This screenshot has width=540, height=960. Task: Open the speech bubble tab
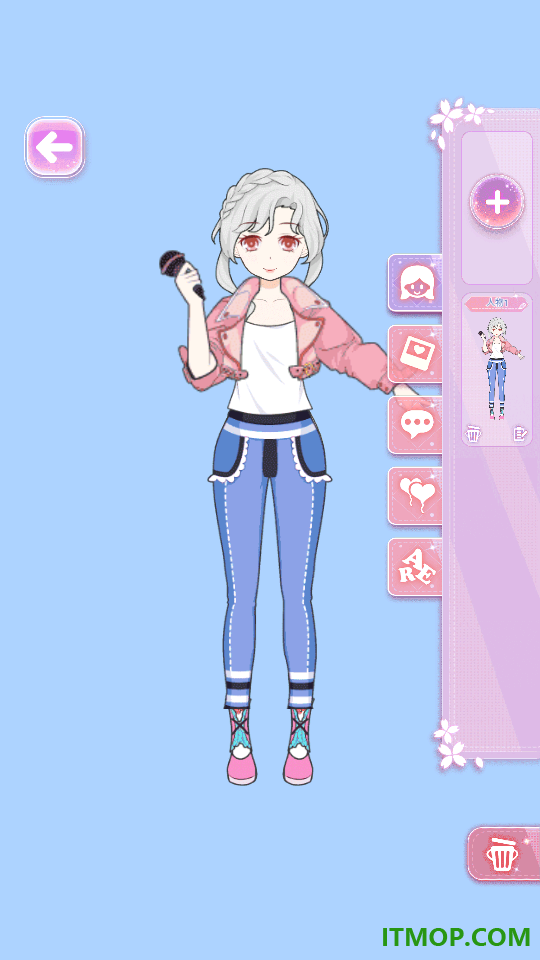[x=416, y=426]
